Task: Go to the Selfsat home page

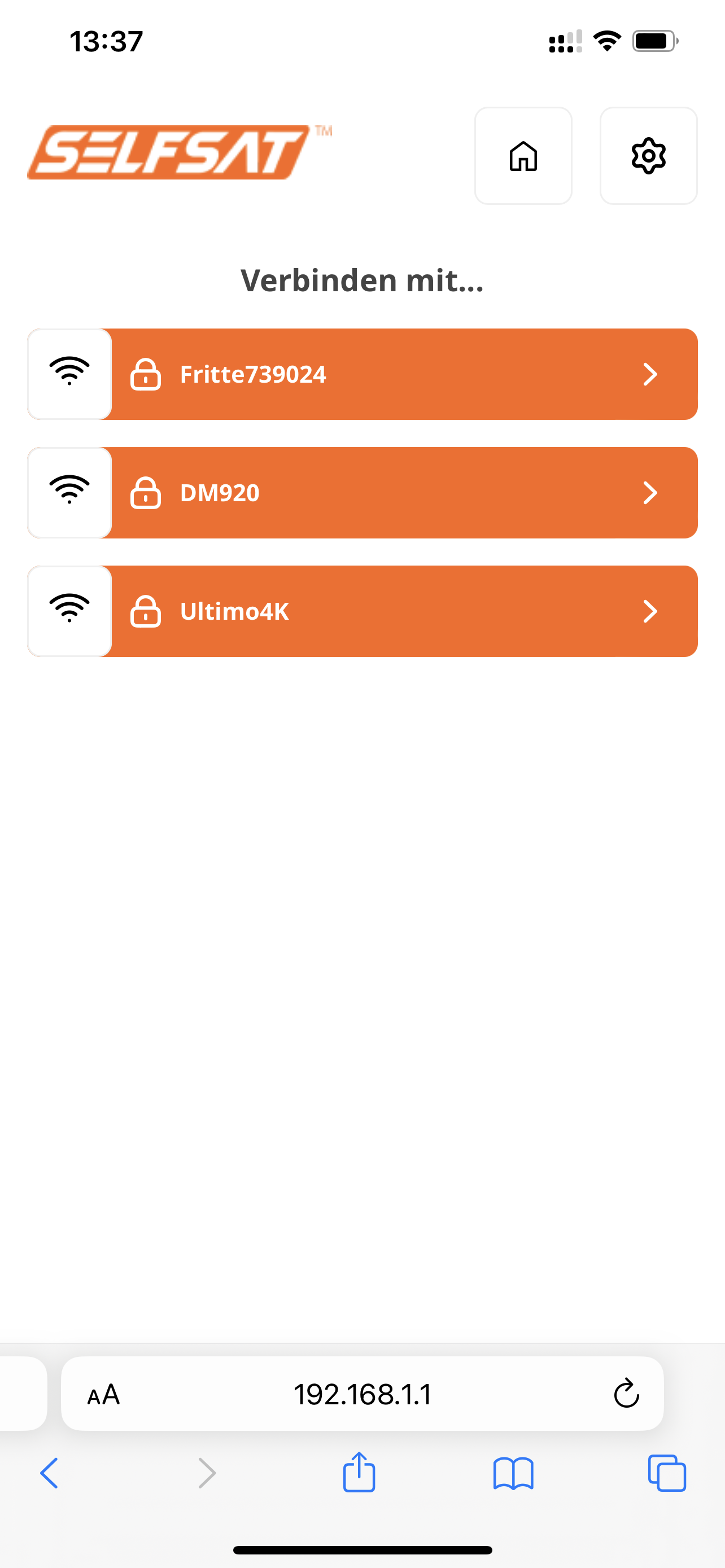Action: [523, 156]
